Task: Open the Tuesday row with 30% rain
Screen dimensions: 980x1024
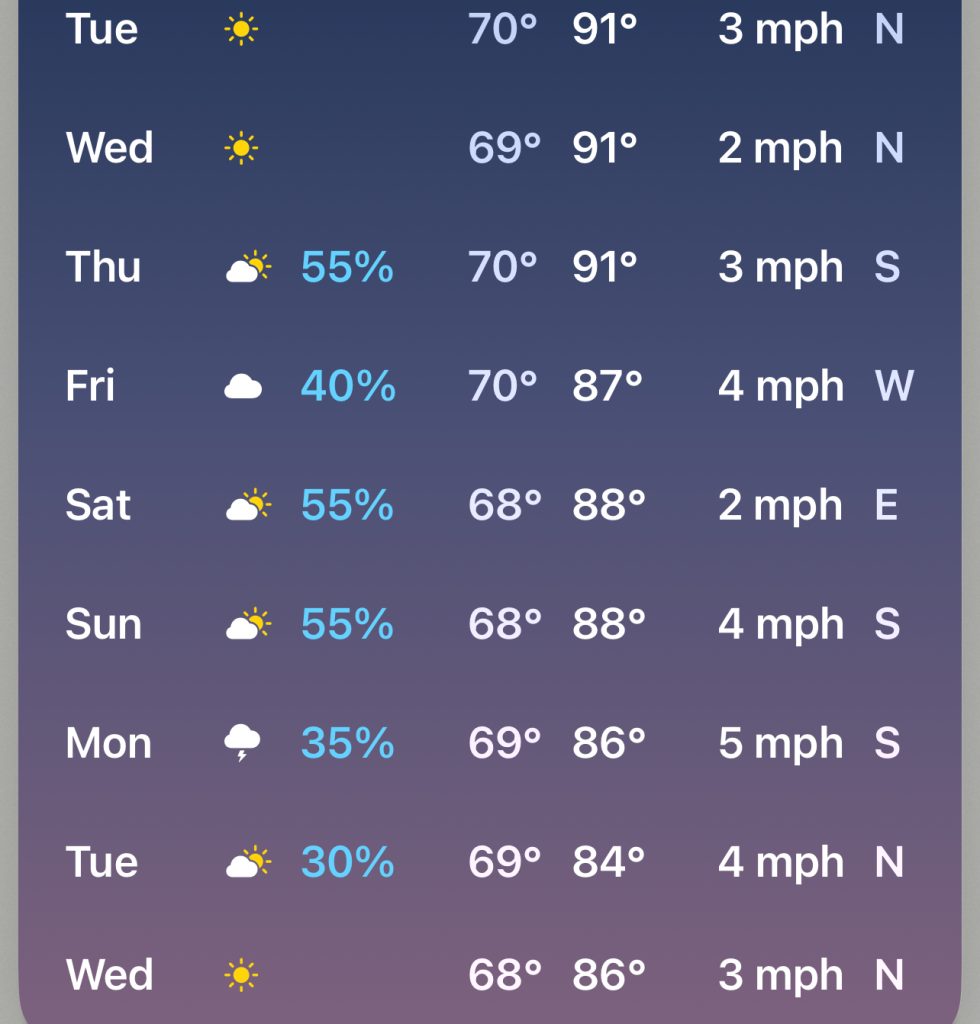Action: pyautogui.click(x=489, y=862)
